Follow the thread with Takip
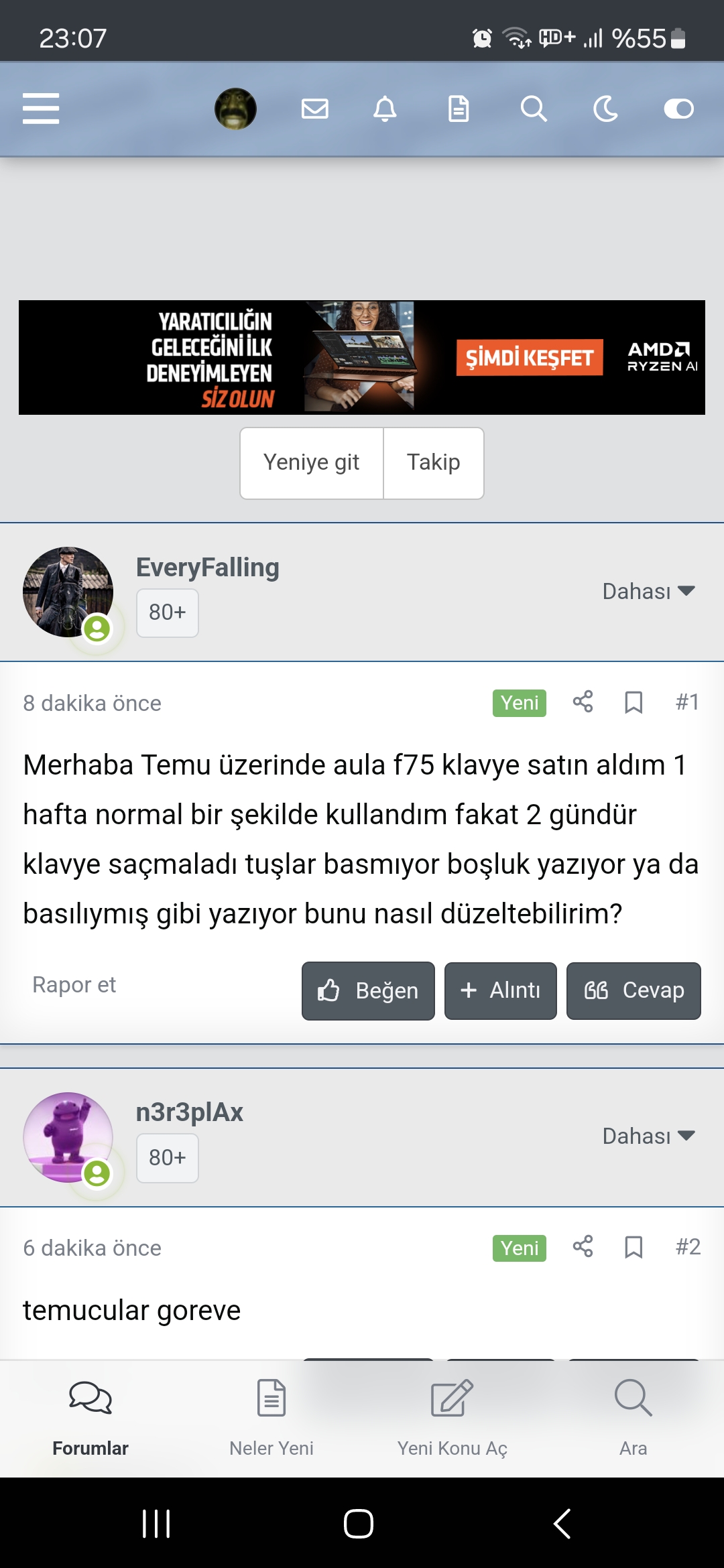 434,463
